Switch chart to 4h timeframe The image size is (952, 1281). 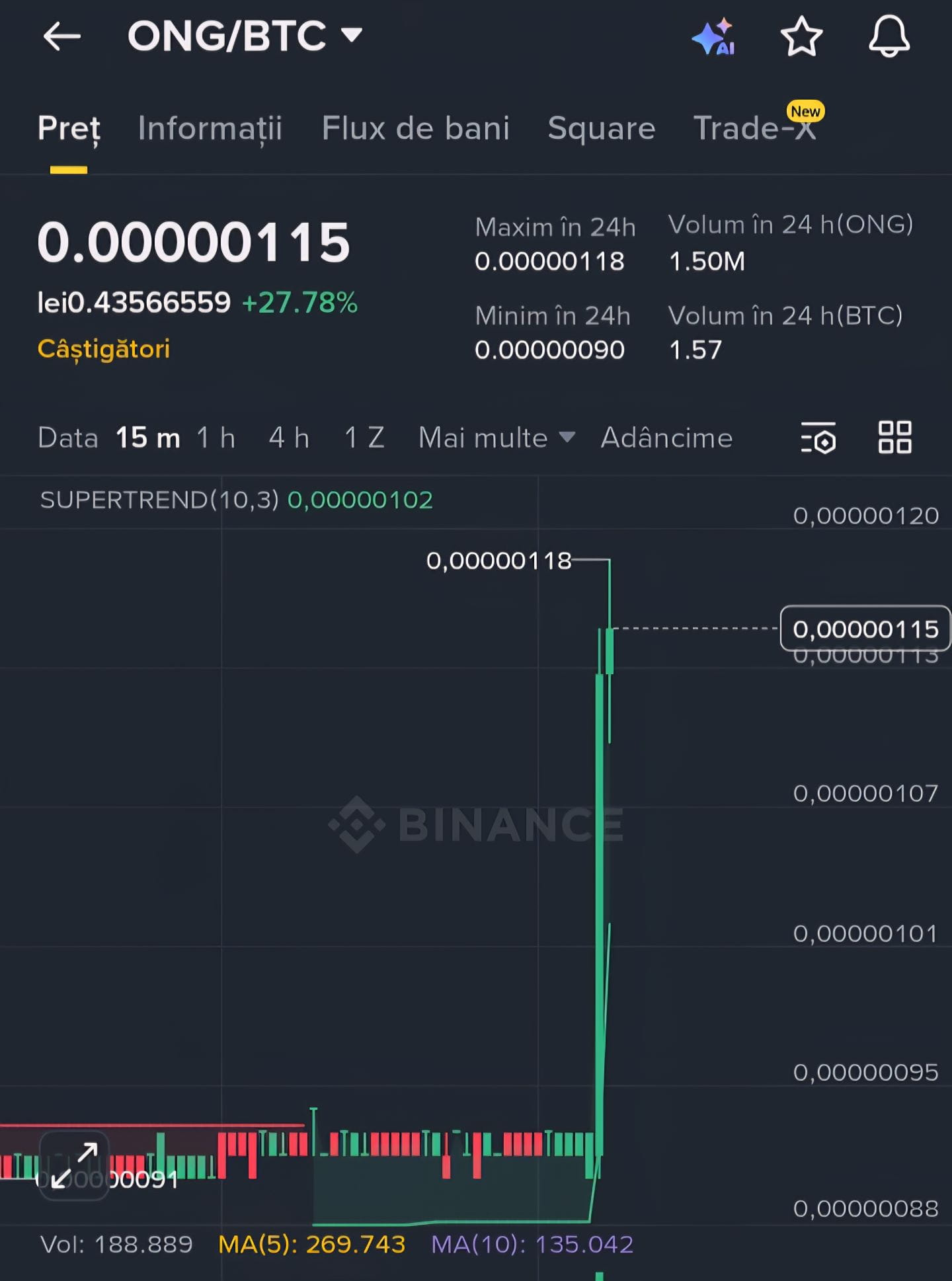[x=290, y=438]
